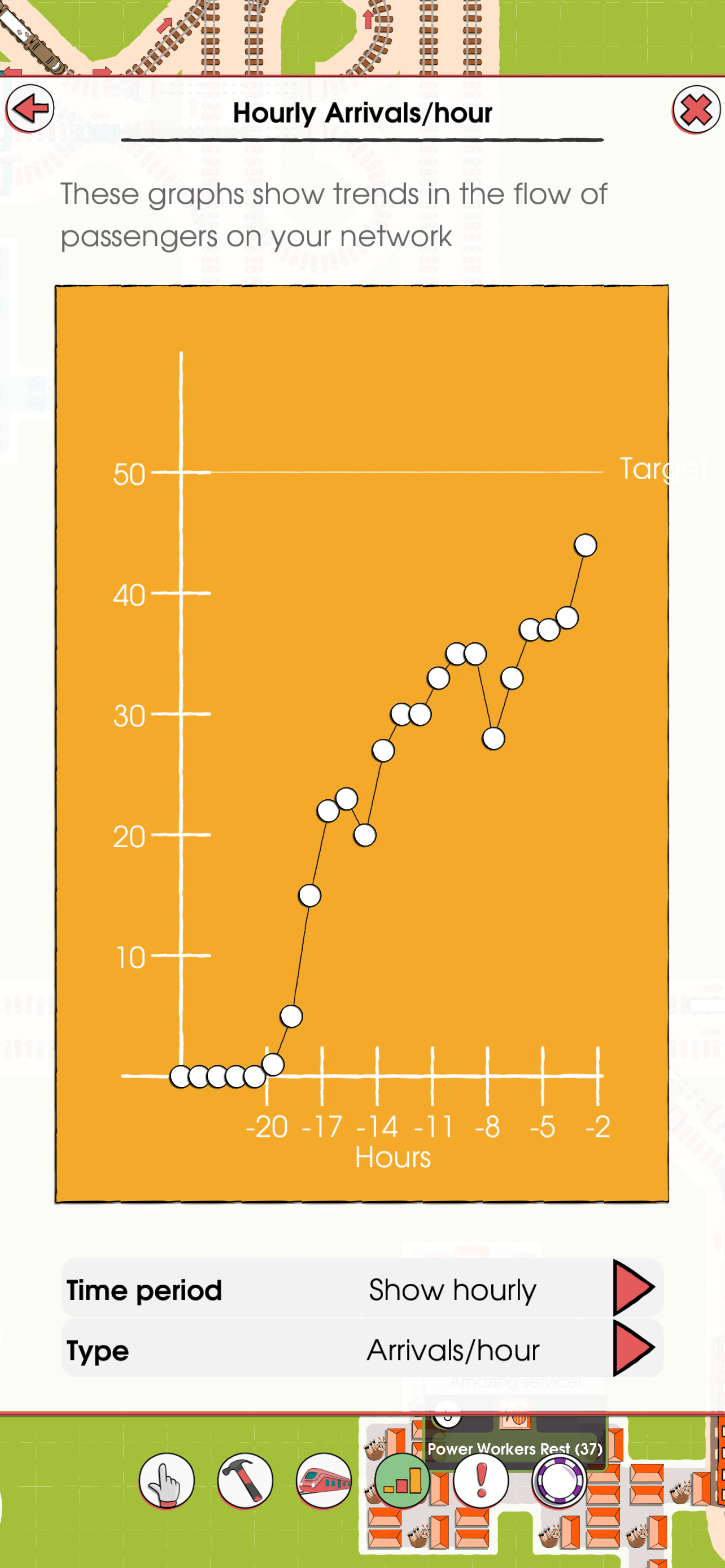725x1568 pixels.
Task: Tap the purple ring clock button
Action: (560, 1481)
